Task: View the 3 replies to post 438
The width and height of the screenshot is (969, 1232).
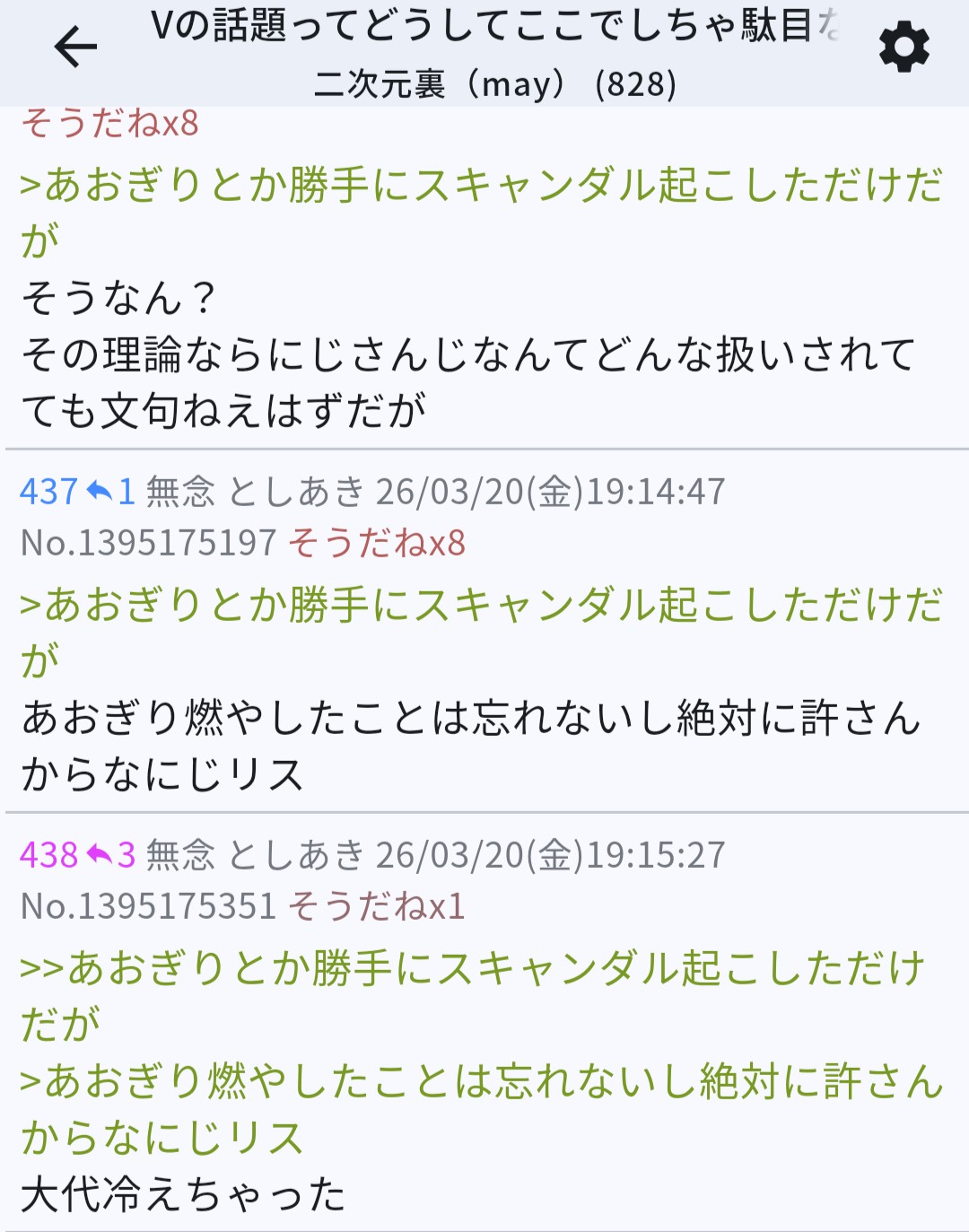Action: point(110,855)
